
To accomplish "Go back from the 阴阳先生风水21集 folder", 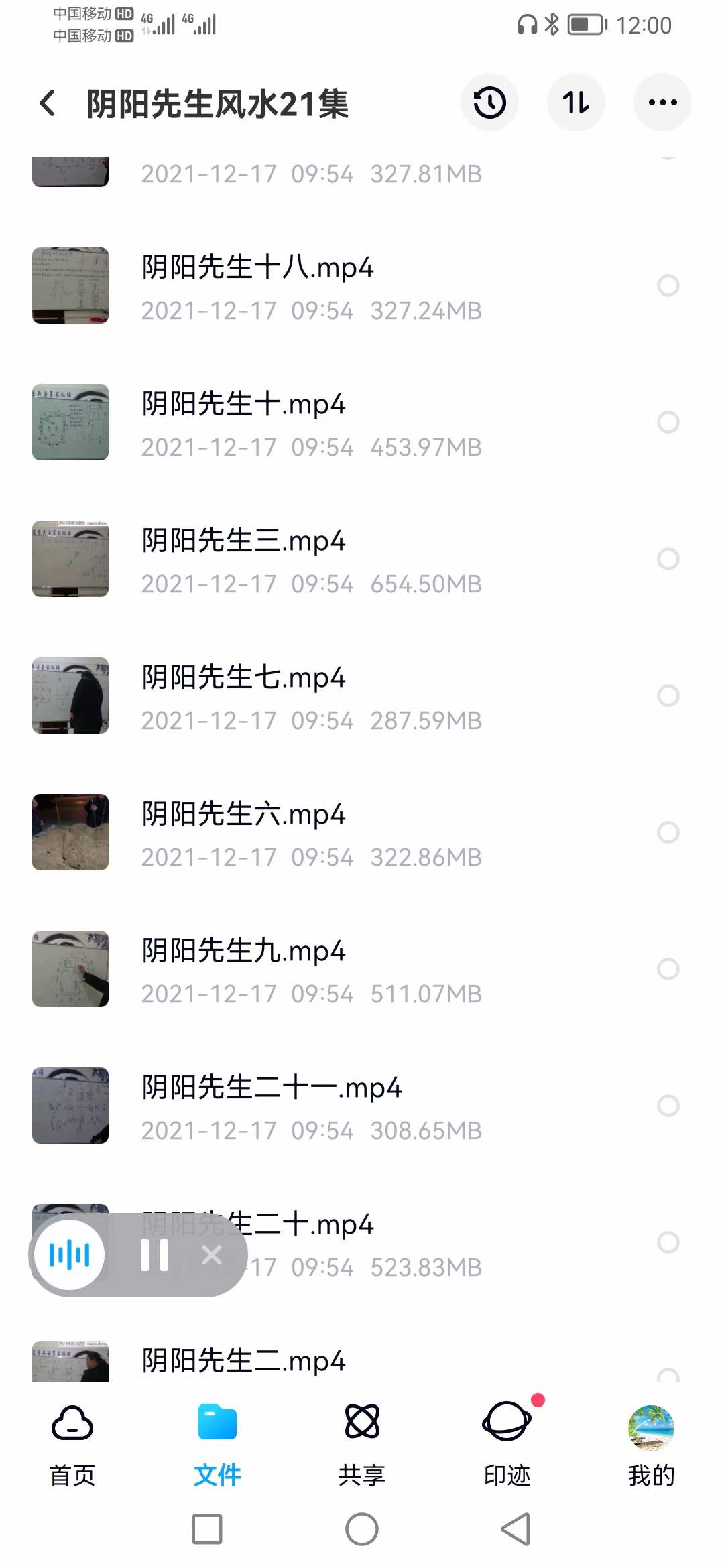I will [x=48, y=103].
